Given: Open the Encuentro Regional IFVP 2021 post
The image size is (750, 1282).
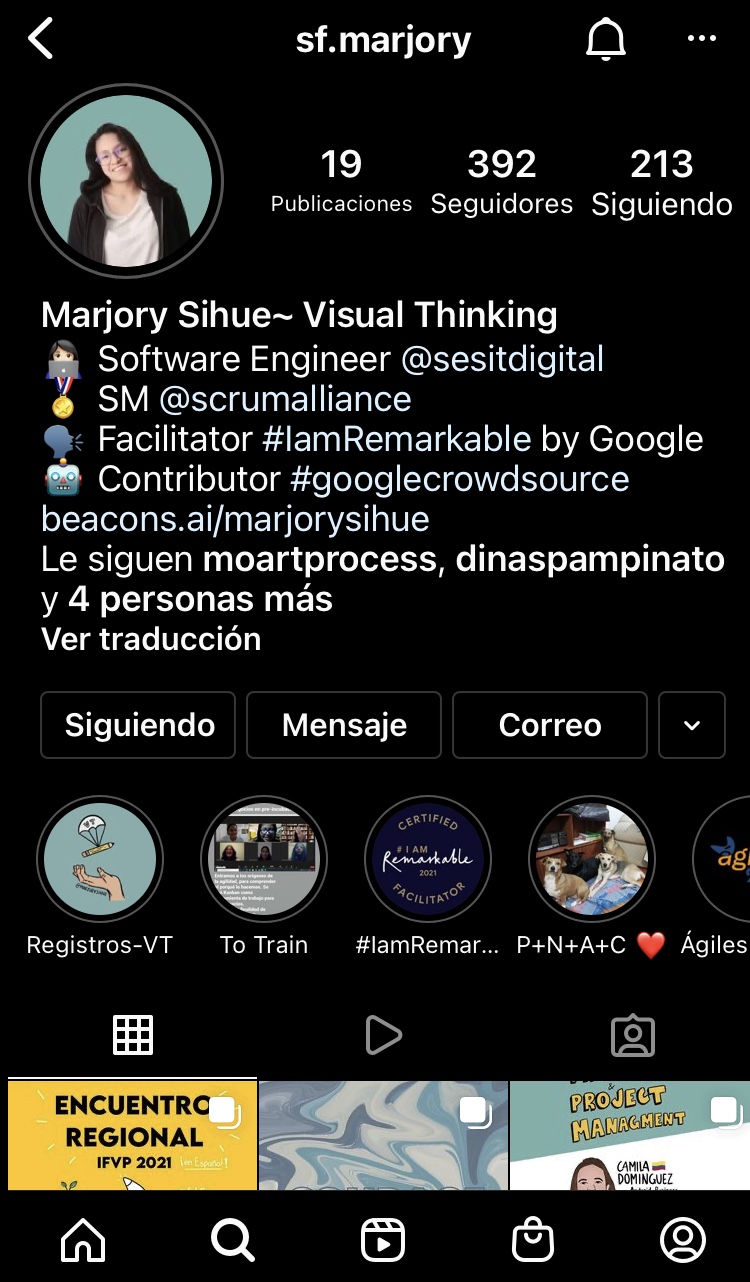Looking at the screenshot, I should [x=132, y=1135].
